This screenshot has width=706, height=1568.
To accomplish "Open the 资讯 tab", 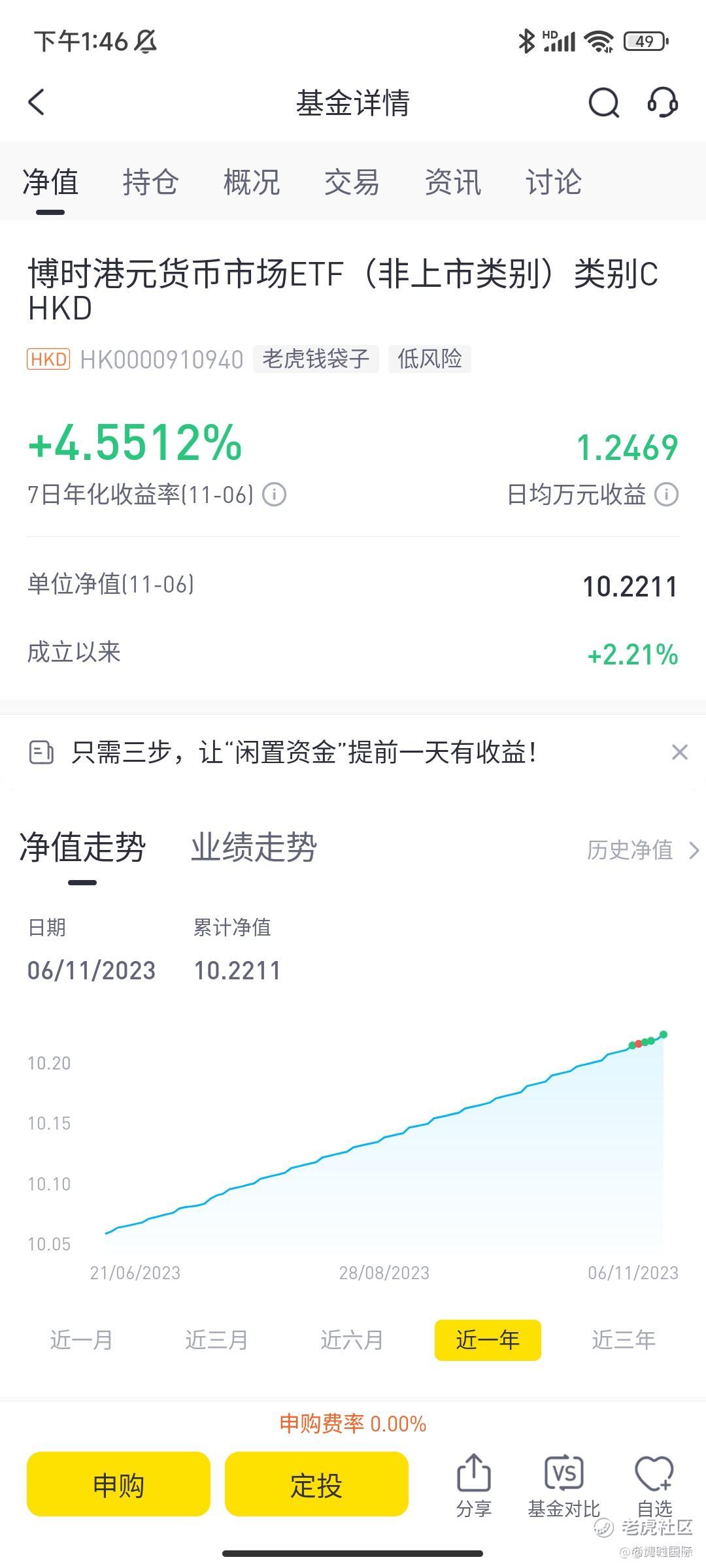I will tap(452, 182).
